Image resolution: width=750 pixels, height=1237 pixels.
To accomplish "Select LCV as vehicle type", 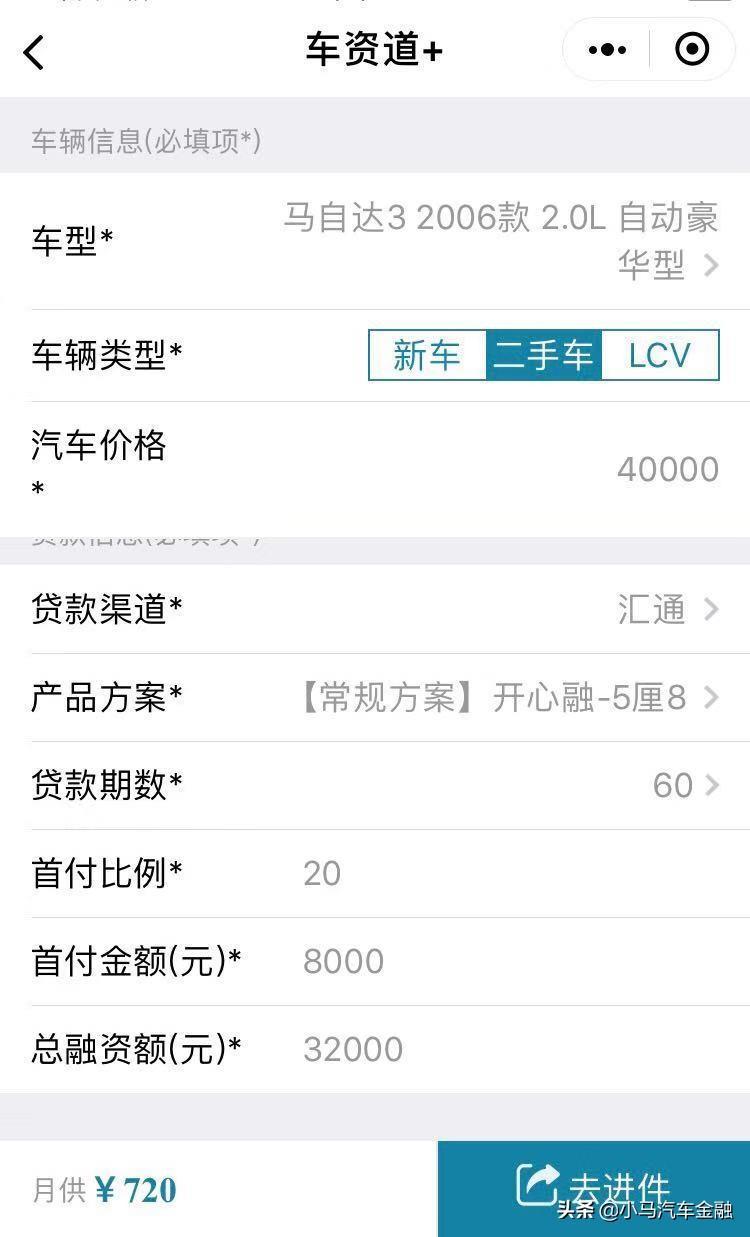I will pyautogui.click(x=660, y=355).
